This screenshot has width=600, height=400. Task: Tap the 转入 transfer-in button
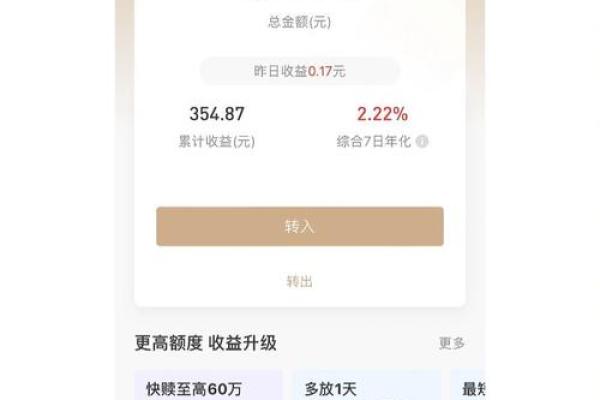coord(299,227)
